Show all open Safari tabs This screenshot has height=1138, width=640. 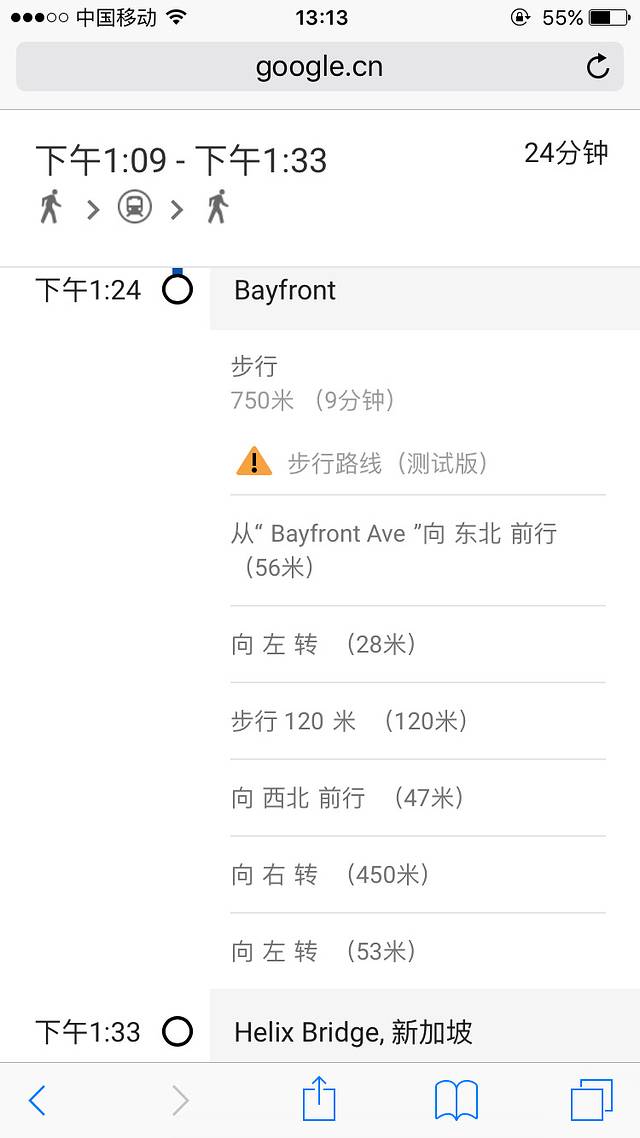(591, 1100)
